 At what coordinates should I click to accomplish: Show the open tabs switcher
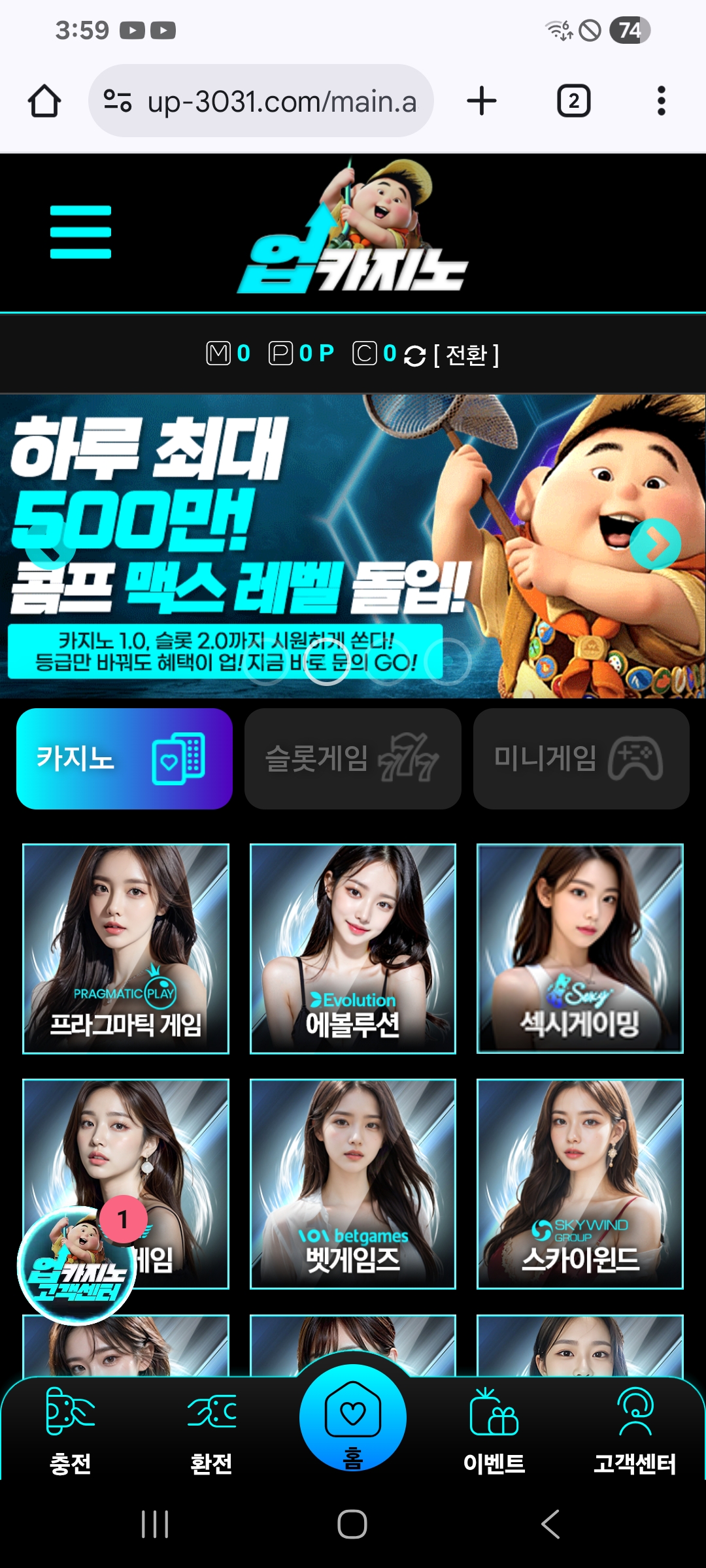pos(573,101)
